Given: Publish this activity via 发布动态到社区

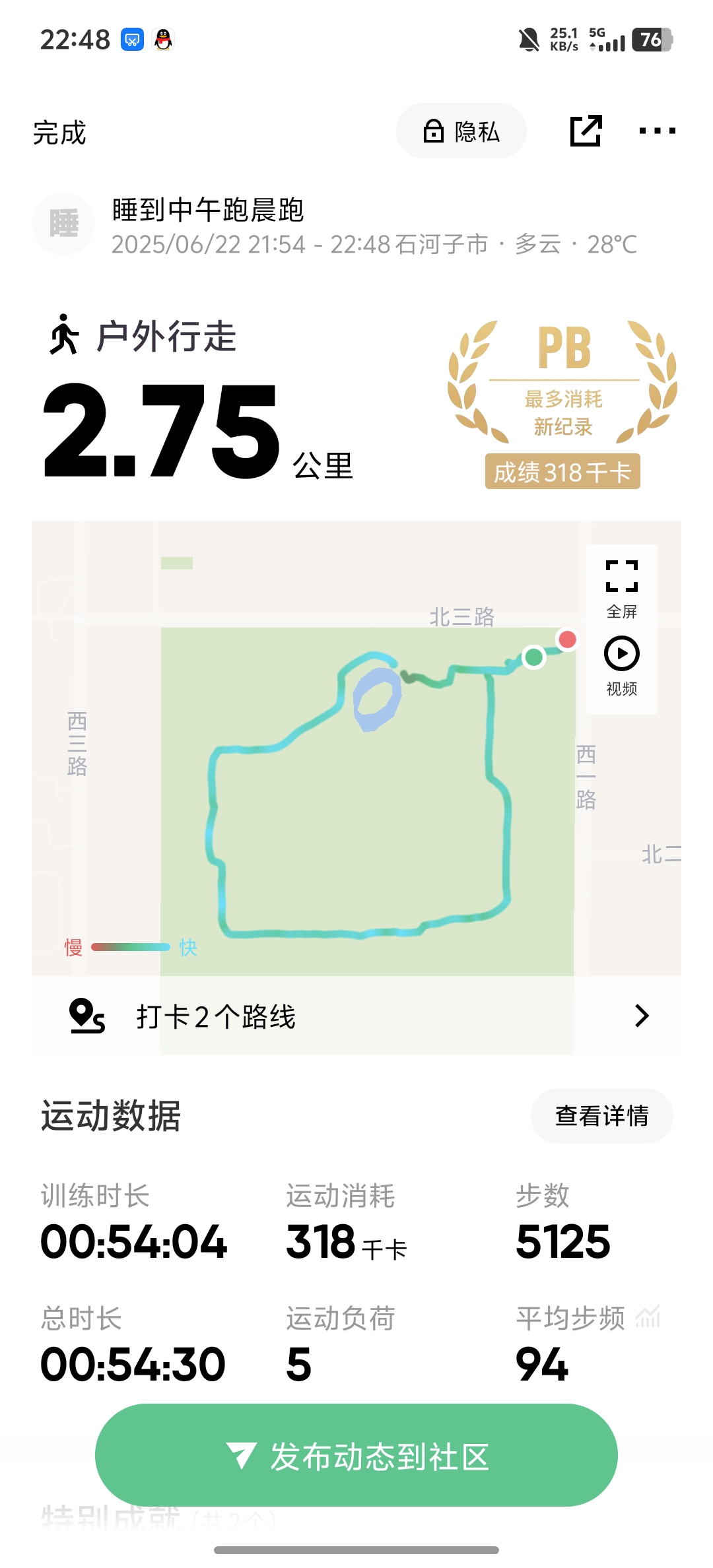Looking at the screenshot, I should (x=356, y=1455).
